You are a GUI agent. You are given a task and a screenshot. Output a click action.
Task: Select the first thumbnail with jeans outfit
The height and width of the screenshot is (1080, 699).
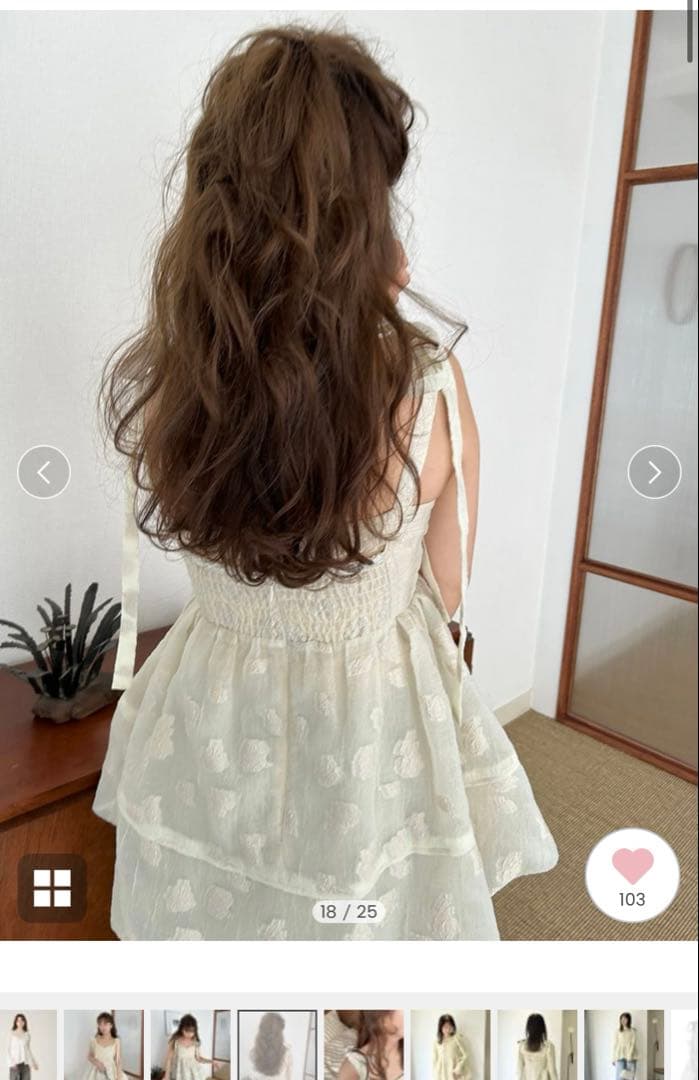[28, 1045]
